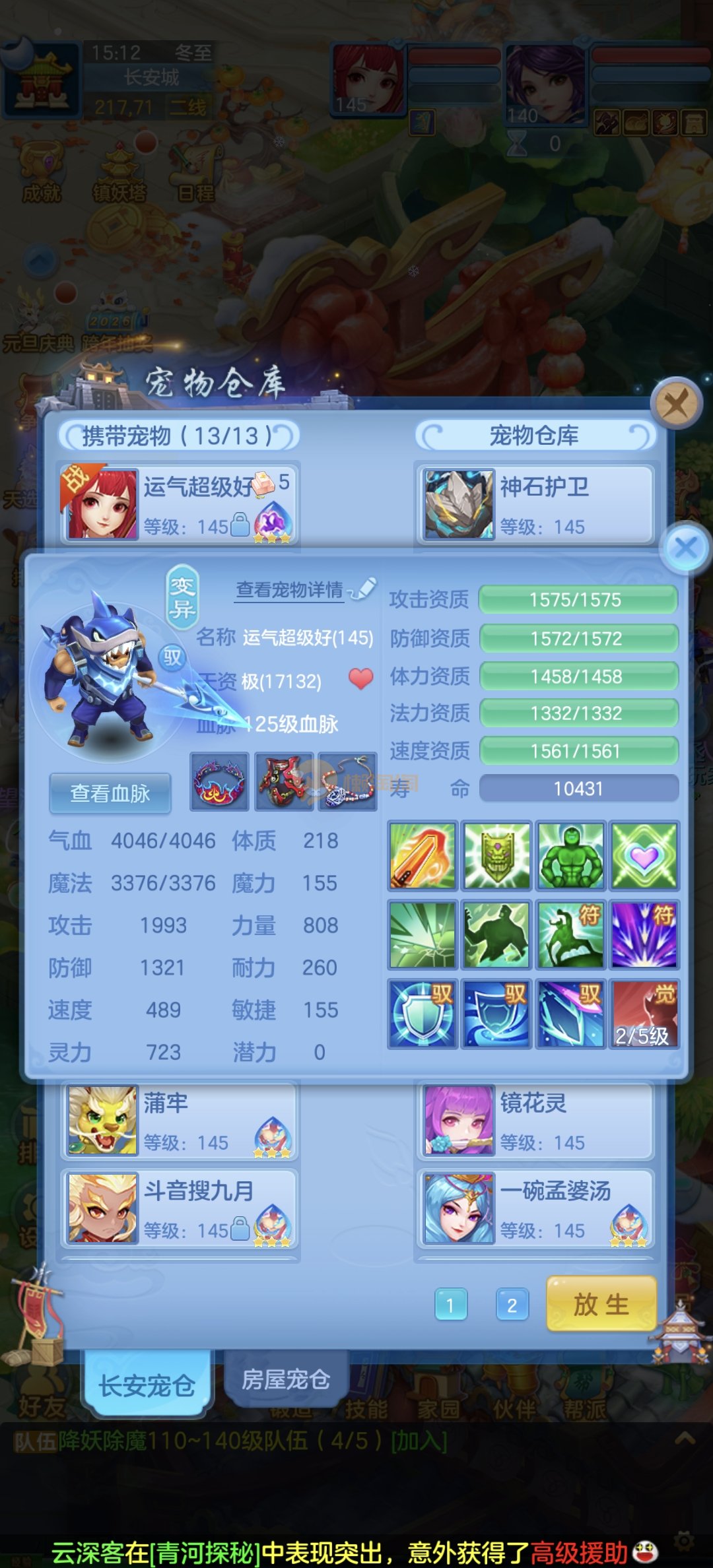Inspect the beaded necklace equipment slot

pos(347,781)
